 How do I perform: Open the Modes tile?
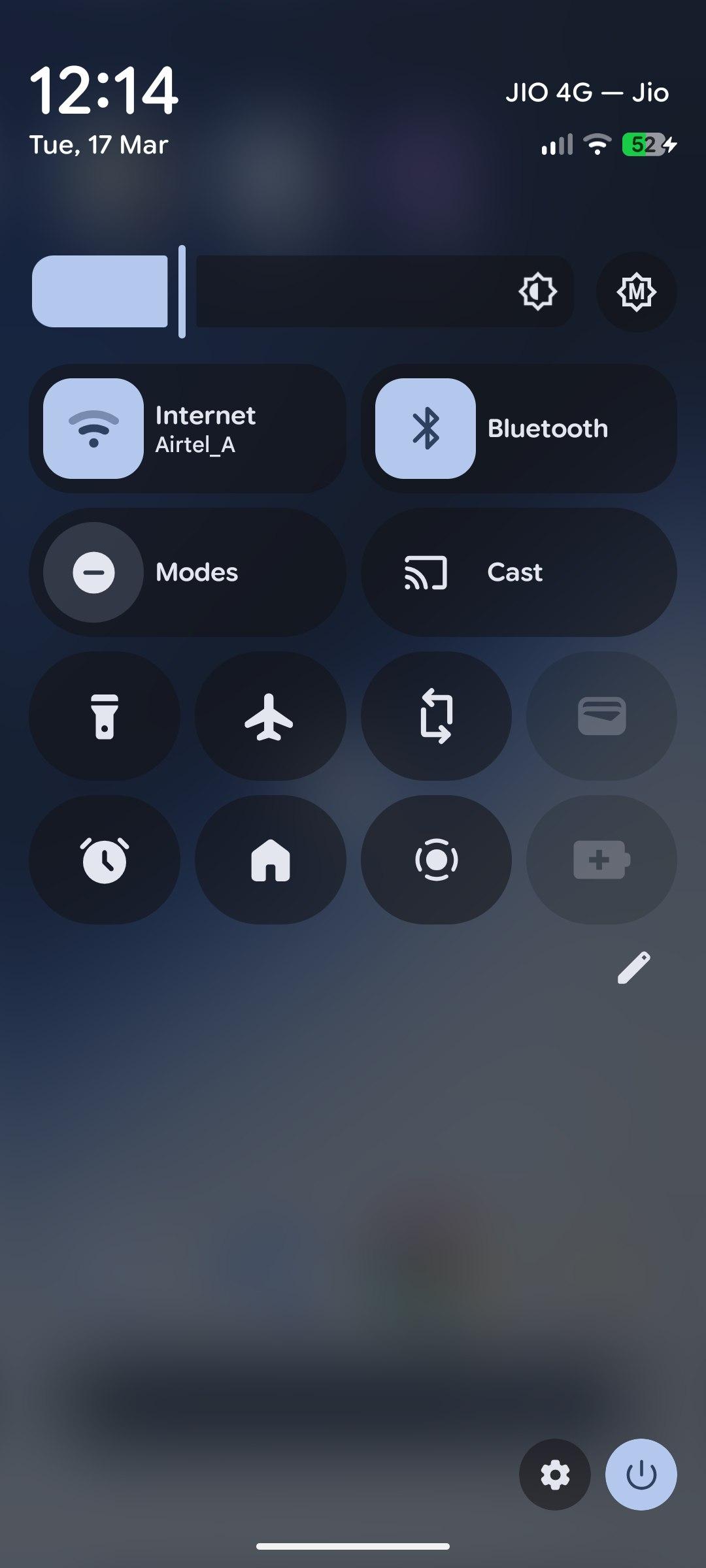(x=93, y=572)
